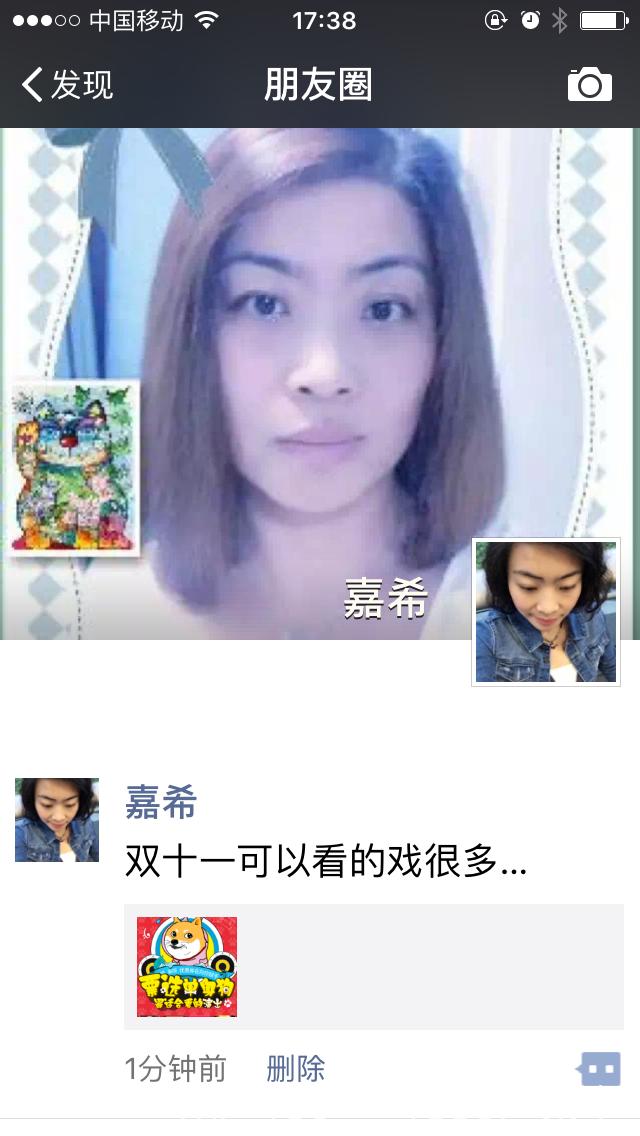640x1136 pixels.
Task: Open the like and comment bubble
Action: (600, 1069)
